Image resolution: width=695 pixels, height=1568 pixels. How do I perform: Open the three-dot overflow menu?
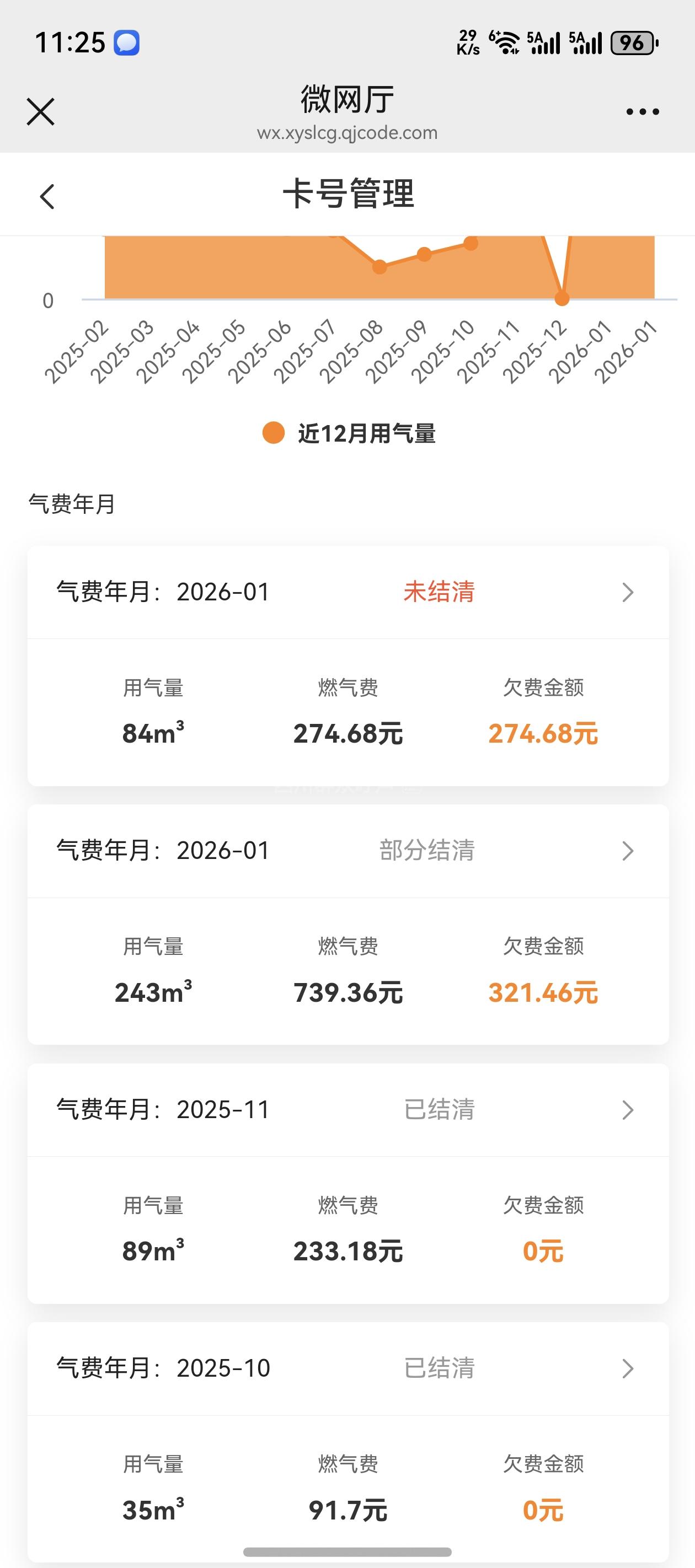pyautogui.click(x=642, y=111)
